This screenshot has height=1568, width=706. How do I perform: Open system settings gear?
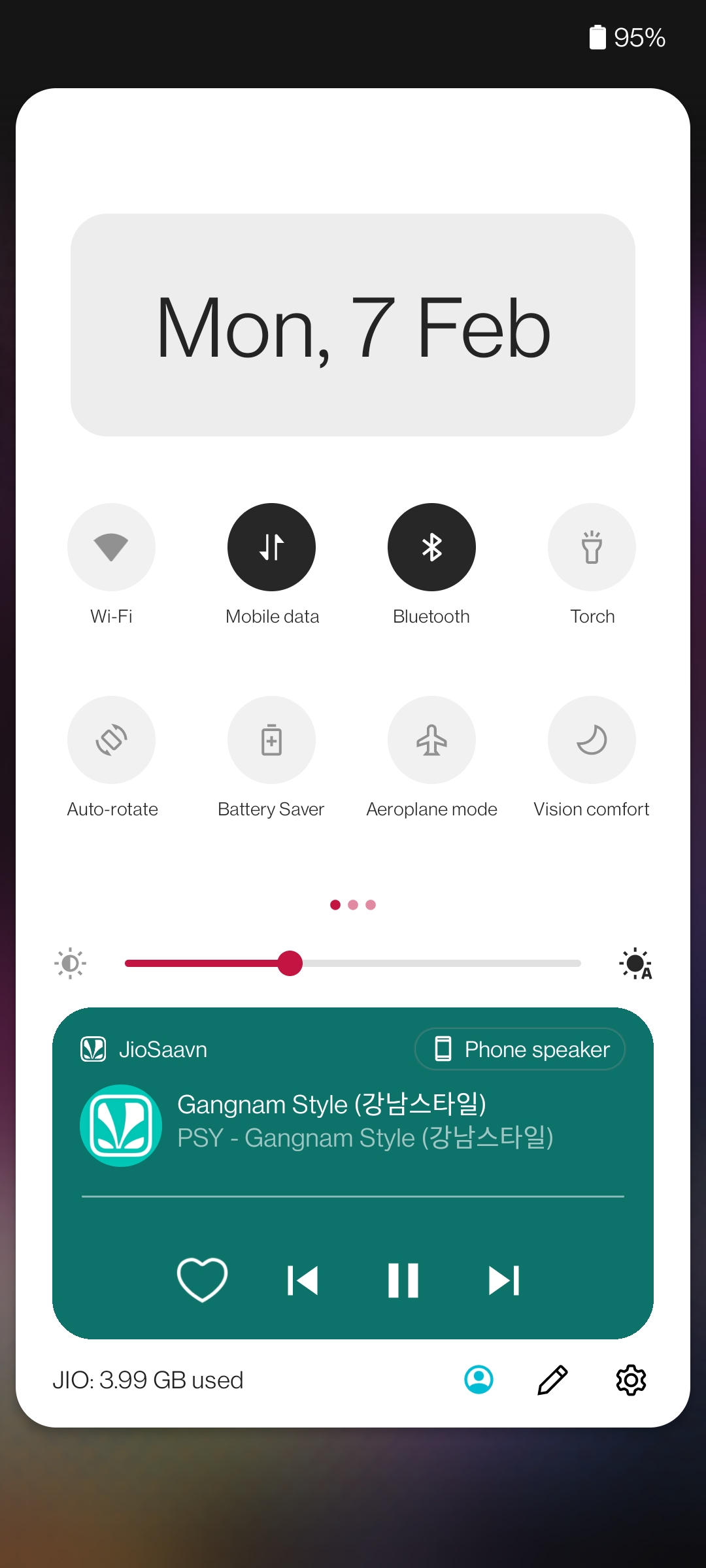point(631,1380)
